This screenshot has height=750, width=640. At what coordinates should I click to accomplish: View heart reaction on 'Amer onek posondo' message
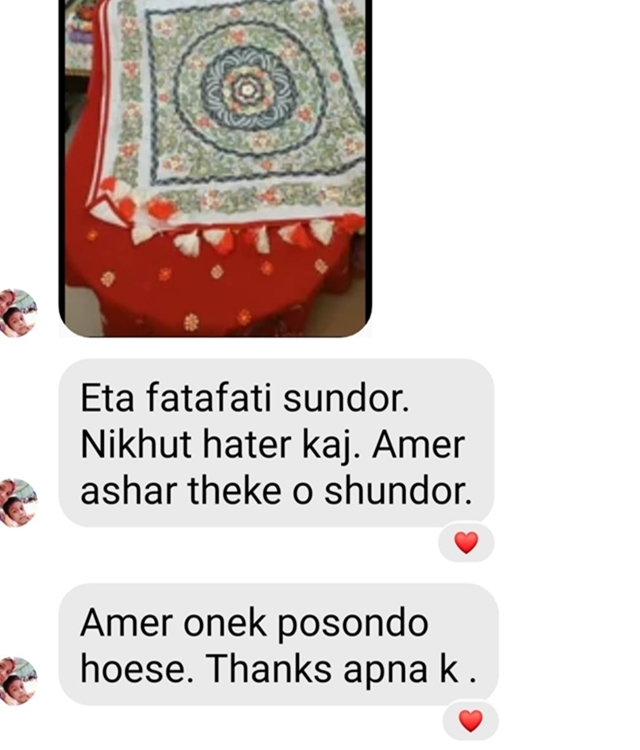click(469, 720)
